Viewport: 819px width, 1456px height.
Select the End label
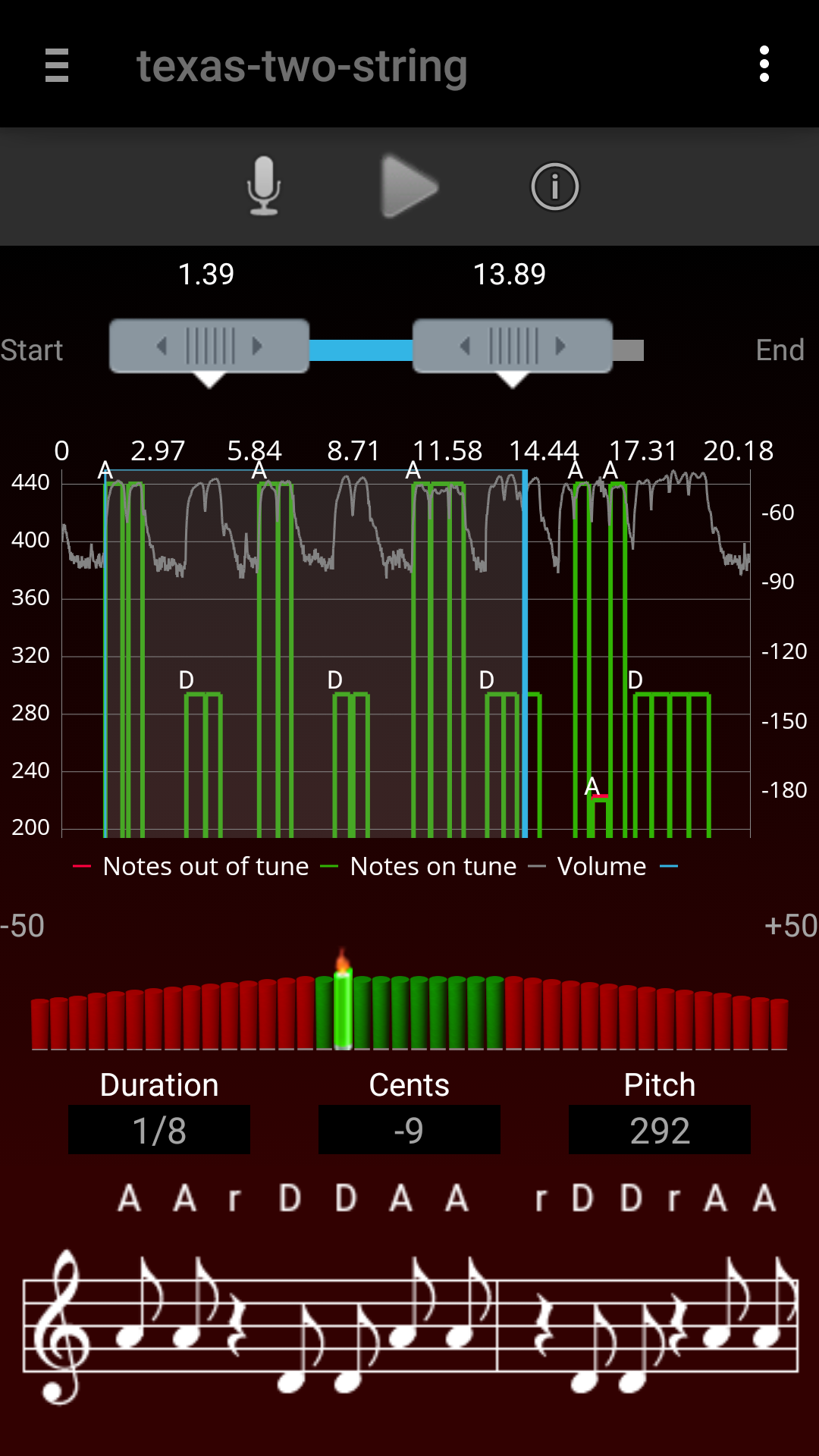[780, 349]
